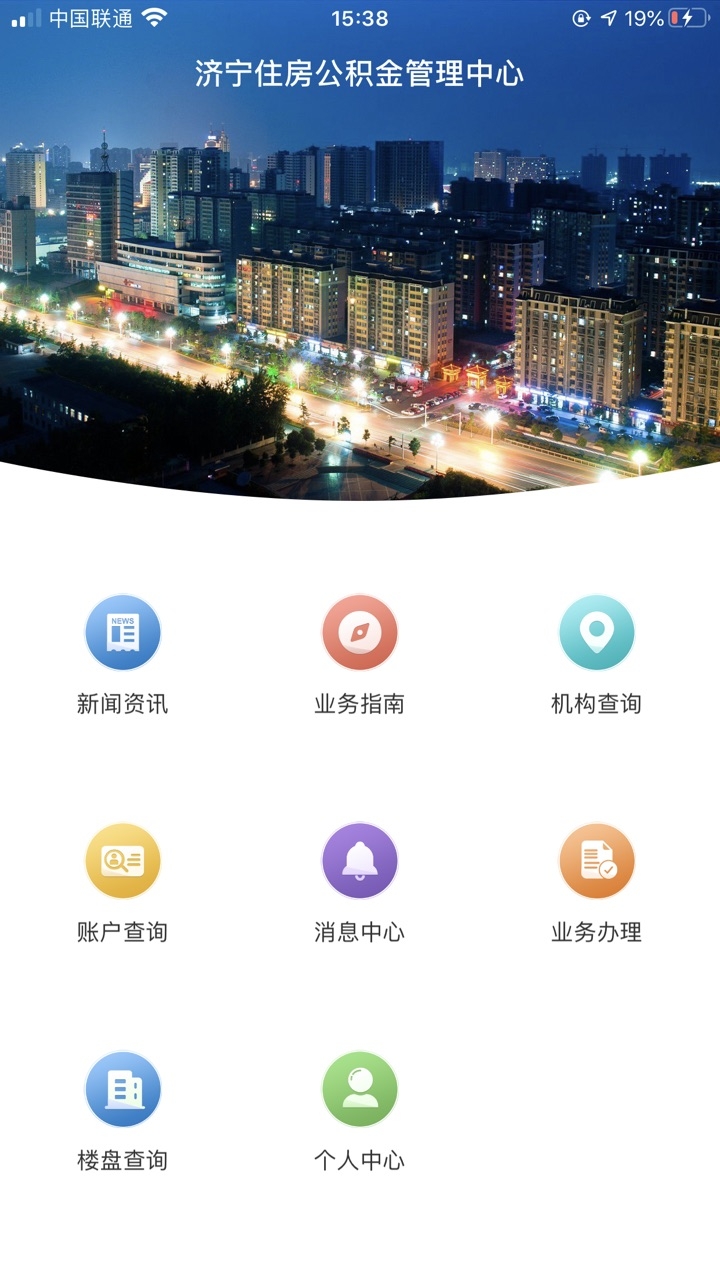Select 机构查询 institution lookup
This screenshot has height=1280, width=720.
[x=597, y=633]
